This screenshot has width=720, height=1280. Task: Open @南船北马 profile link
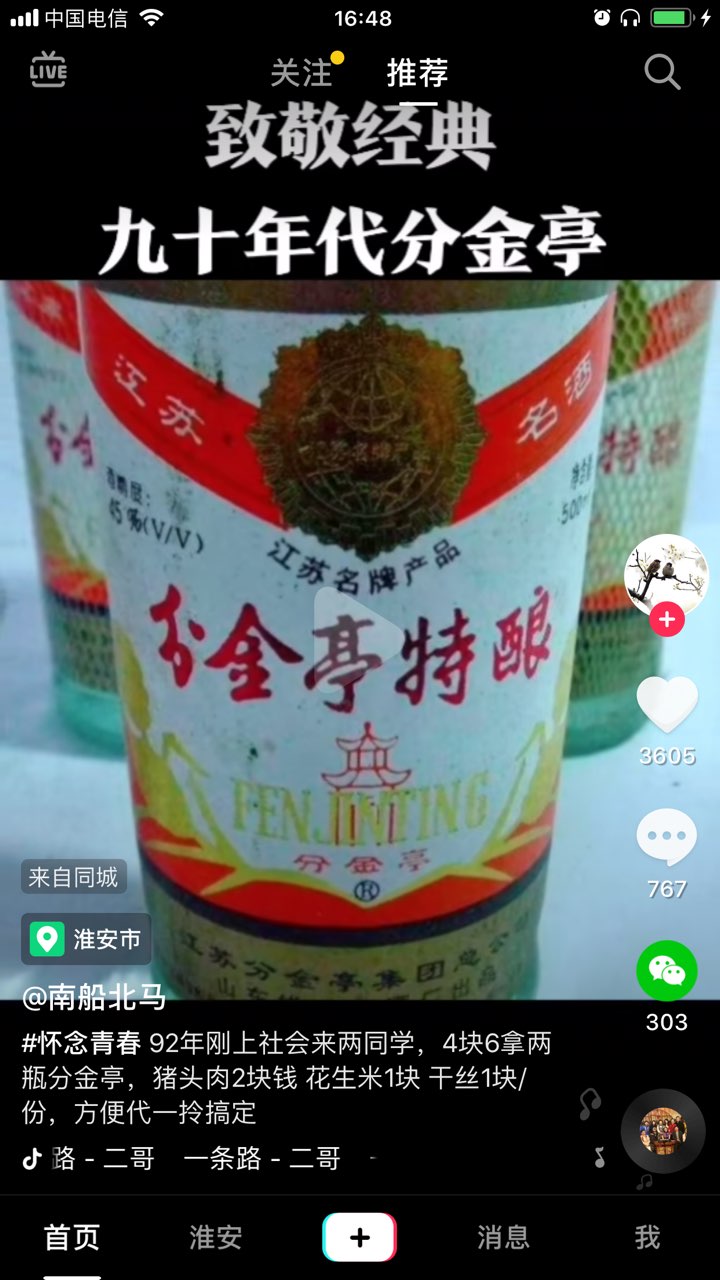[94, 997]
